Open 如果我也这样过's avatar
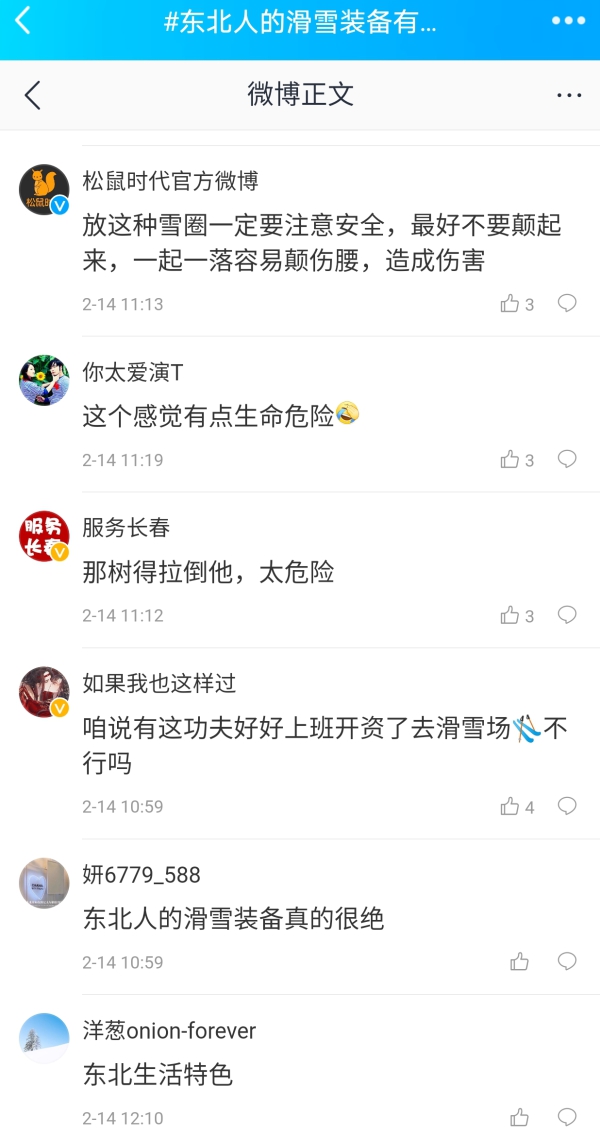This screenshot has height=1143, width=600. pyautogui.click(x=44, y=691)
